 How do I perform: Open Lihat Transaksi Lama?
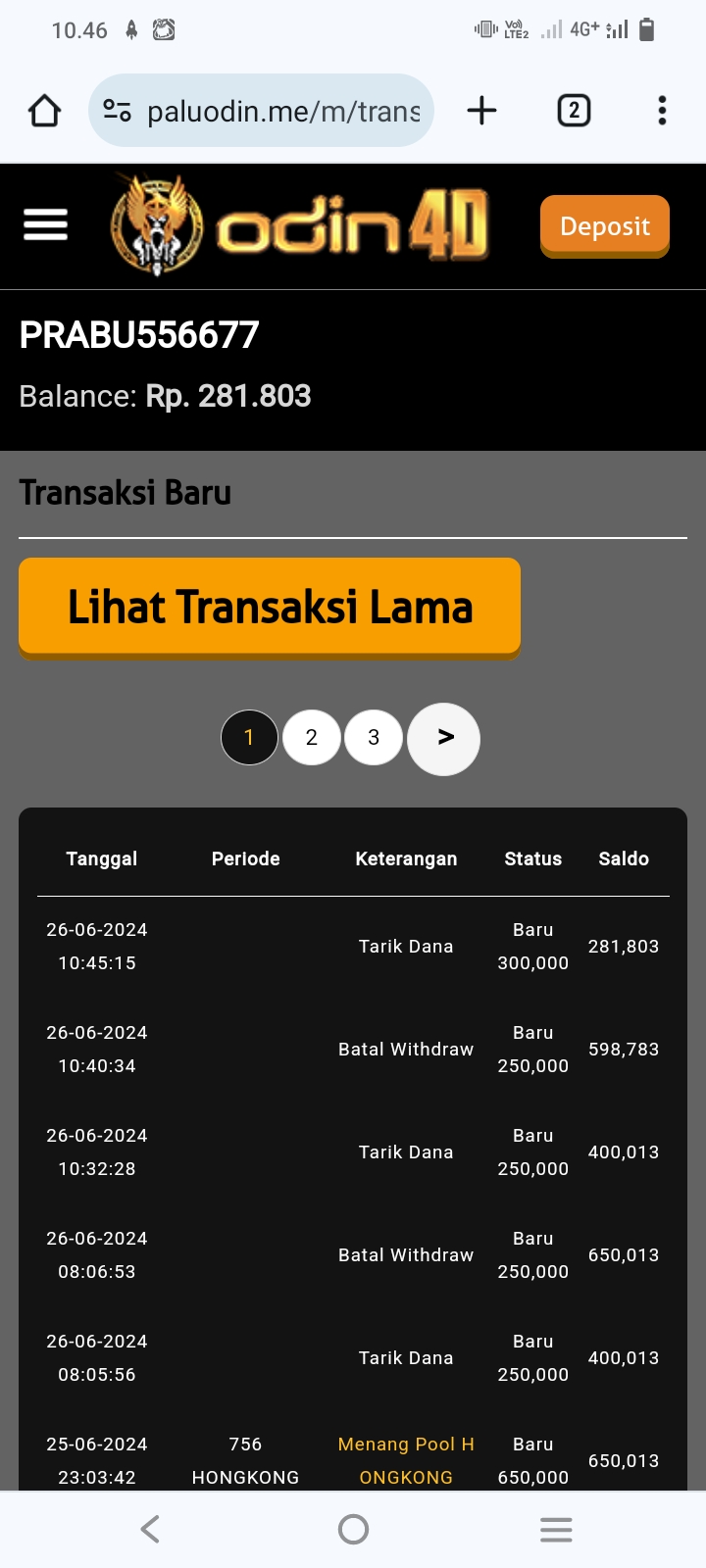tap(270, 607)
